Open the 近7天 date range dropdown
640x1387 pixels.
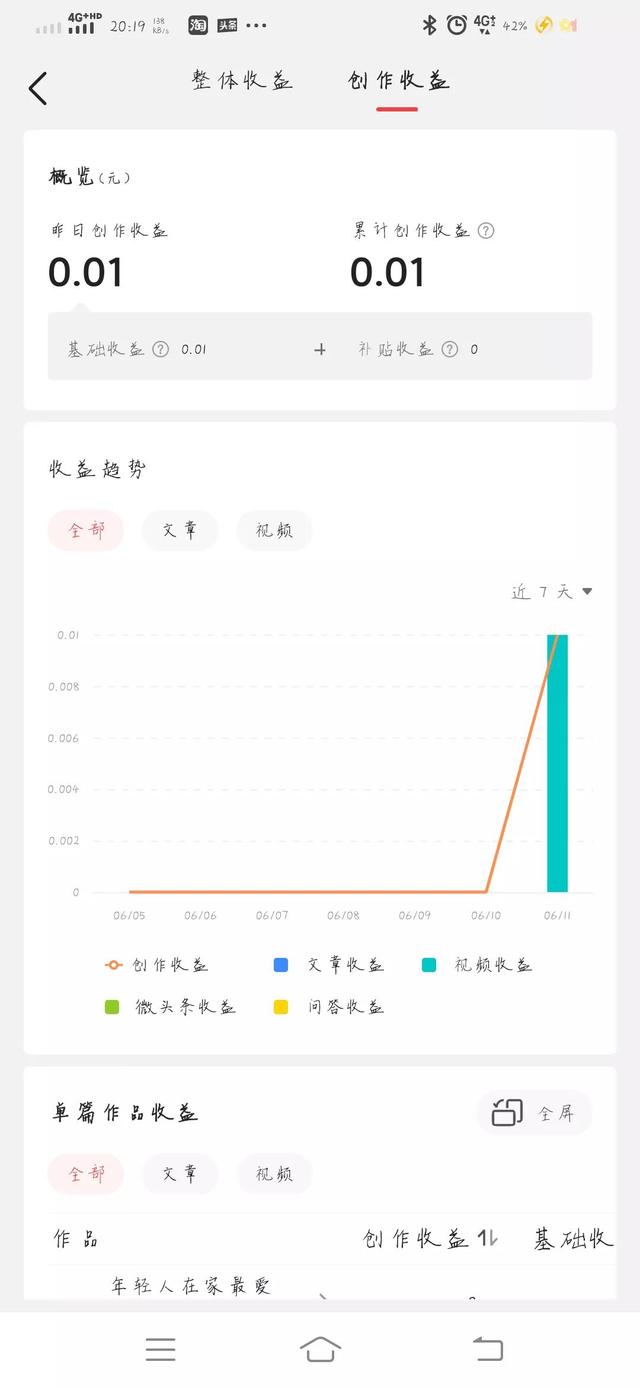click(x=552, y=592)
